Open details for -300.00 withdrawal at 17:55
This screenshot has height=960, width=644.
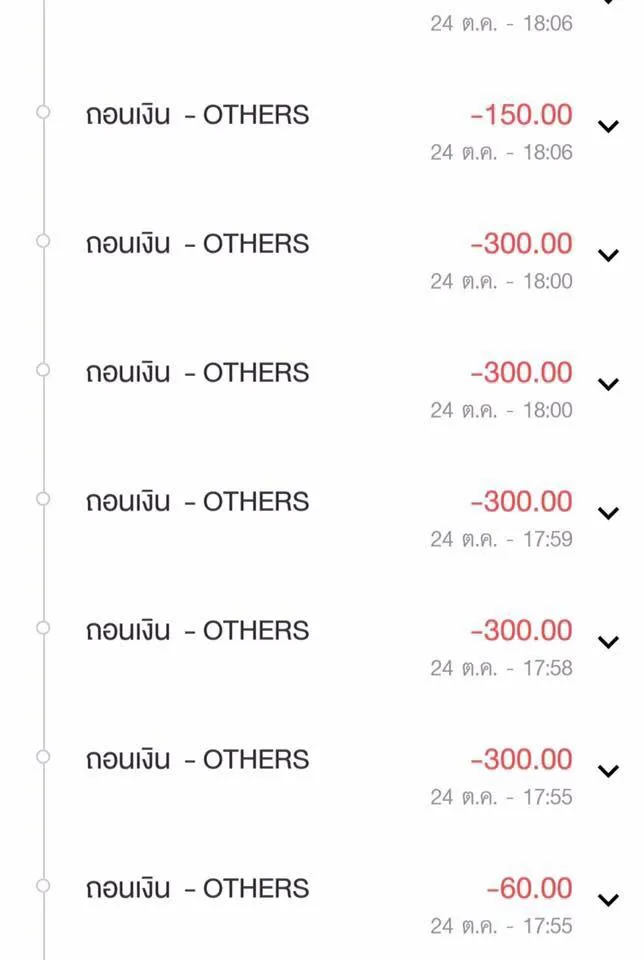pos(608,771)
